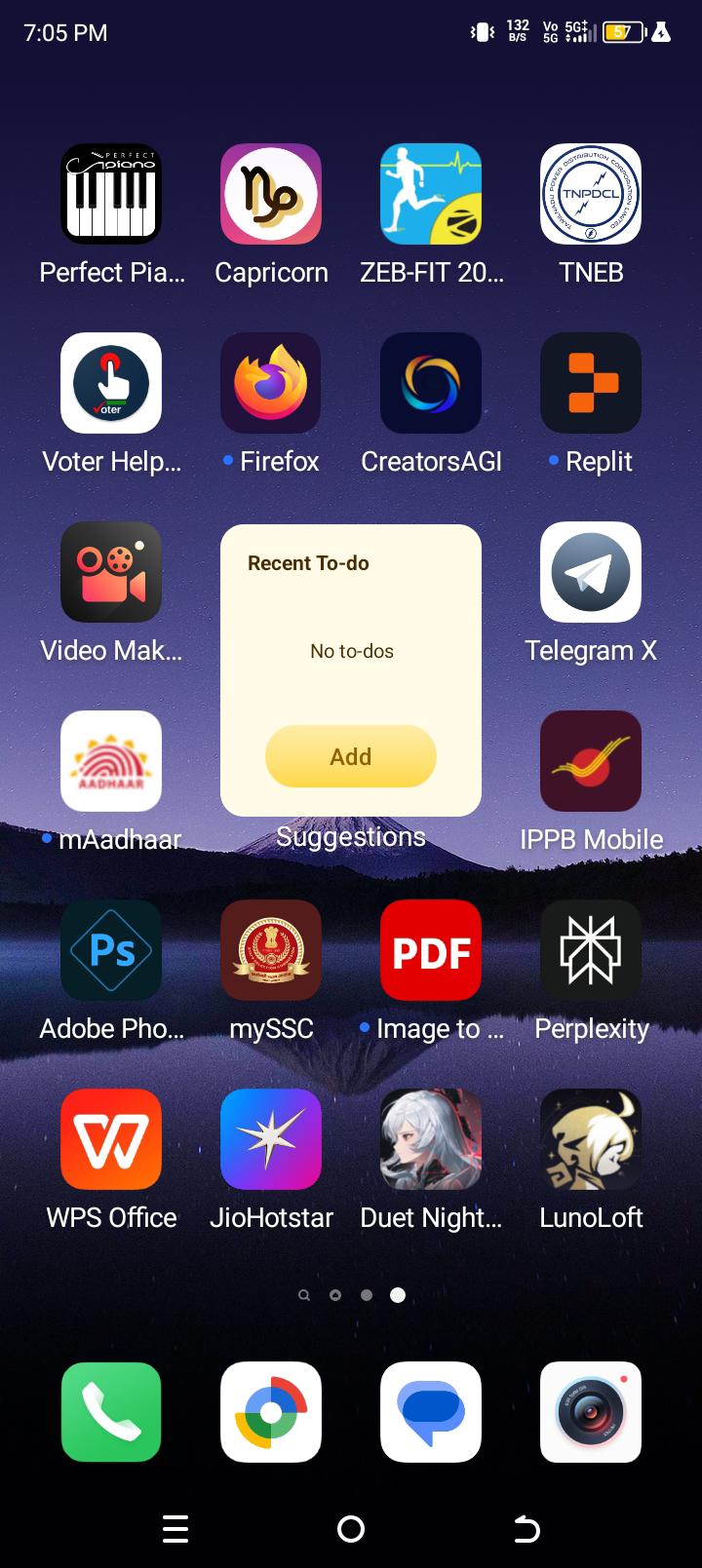
Task: Open the ZEB-FIT app
Action: point(431,194)
